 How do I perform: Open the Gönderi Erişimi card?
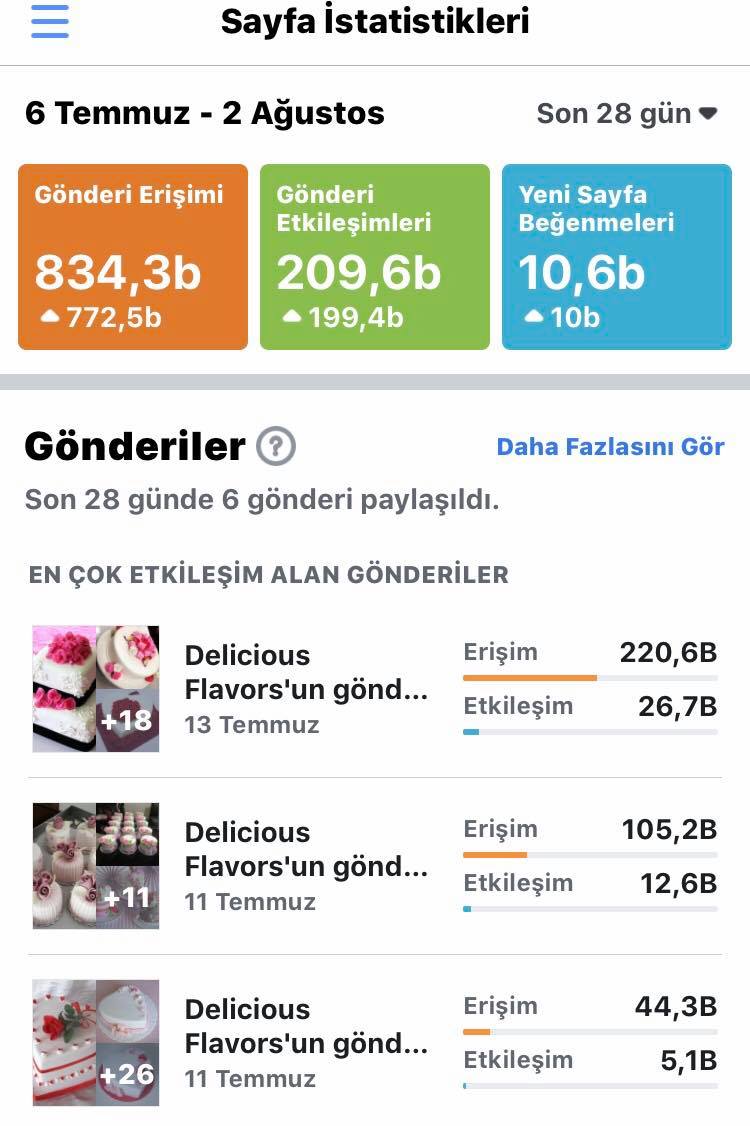pyautogui.click(x=133, y=257)
